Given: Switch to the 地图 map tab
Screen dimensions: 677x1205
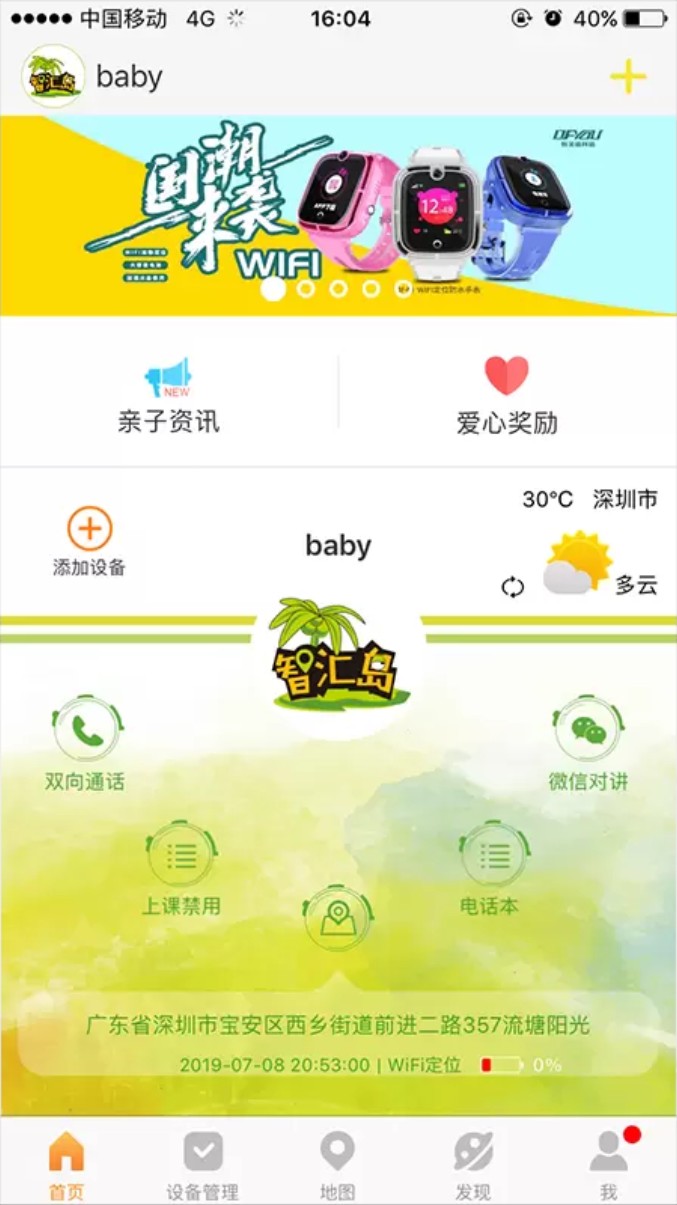Looking at the screenshot, I should tap(337, 1163).
